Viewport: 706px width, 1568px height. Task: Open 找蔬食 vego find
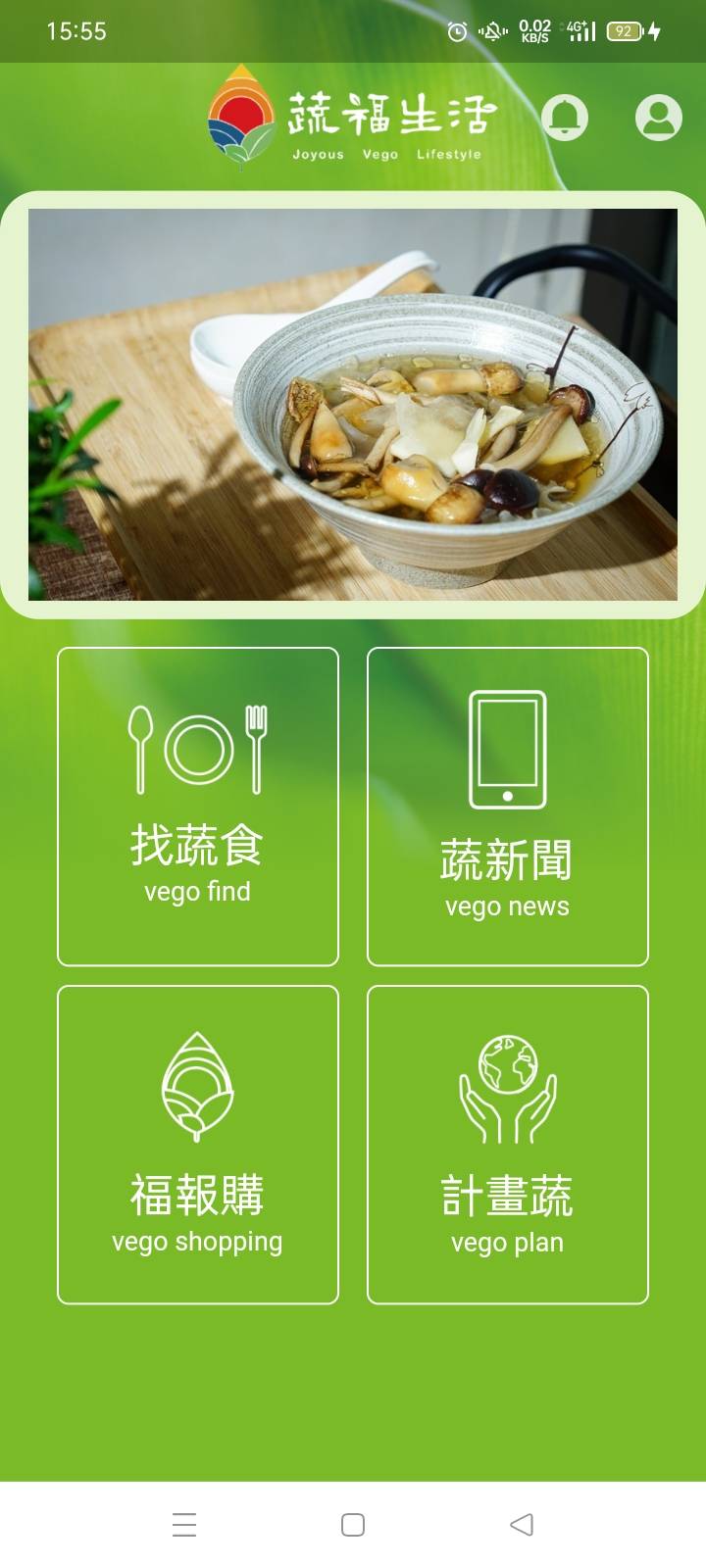coord(198,807)
